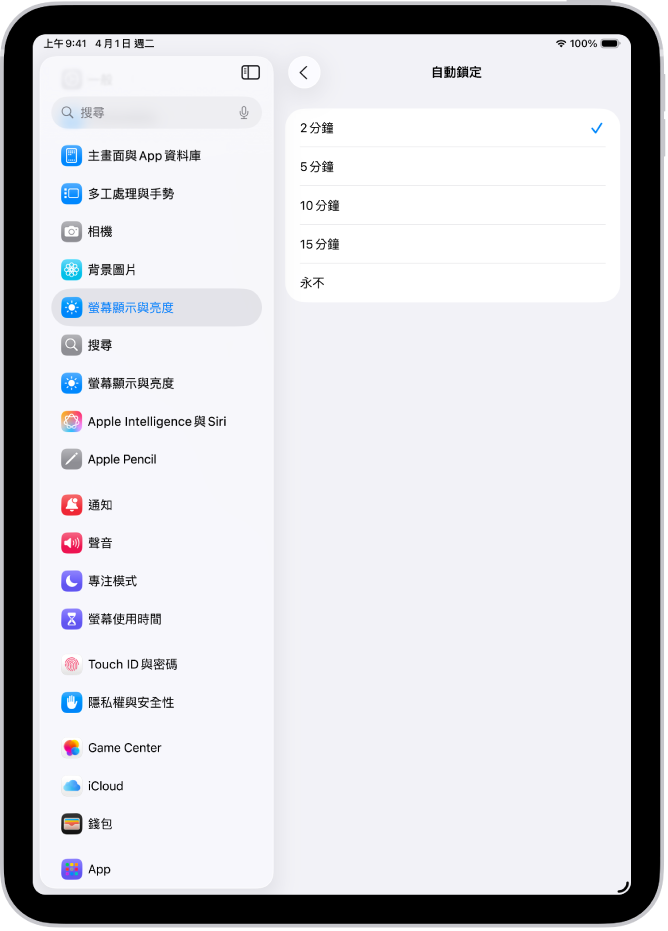Image resolution: width=668 pixels, height=931 pixels.
Task: Choose 15 分鐘 for auto-lock
Action: (452, 244)
